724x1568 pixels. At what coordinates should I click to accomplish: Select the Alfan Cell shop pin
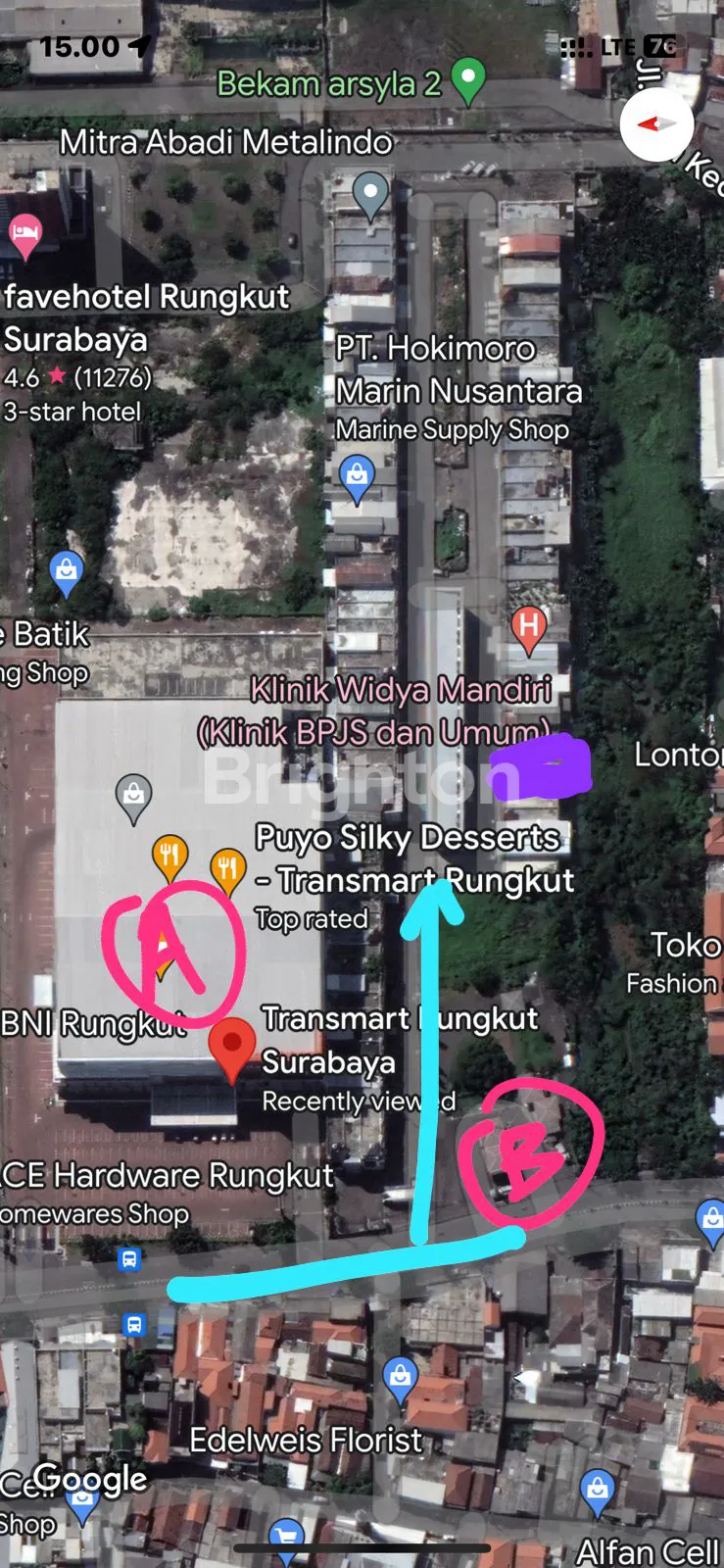tap(597, 1491)
